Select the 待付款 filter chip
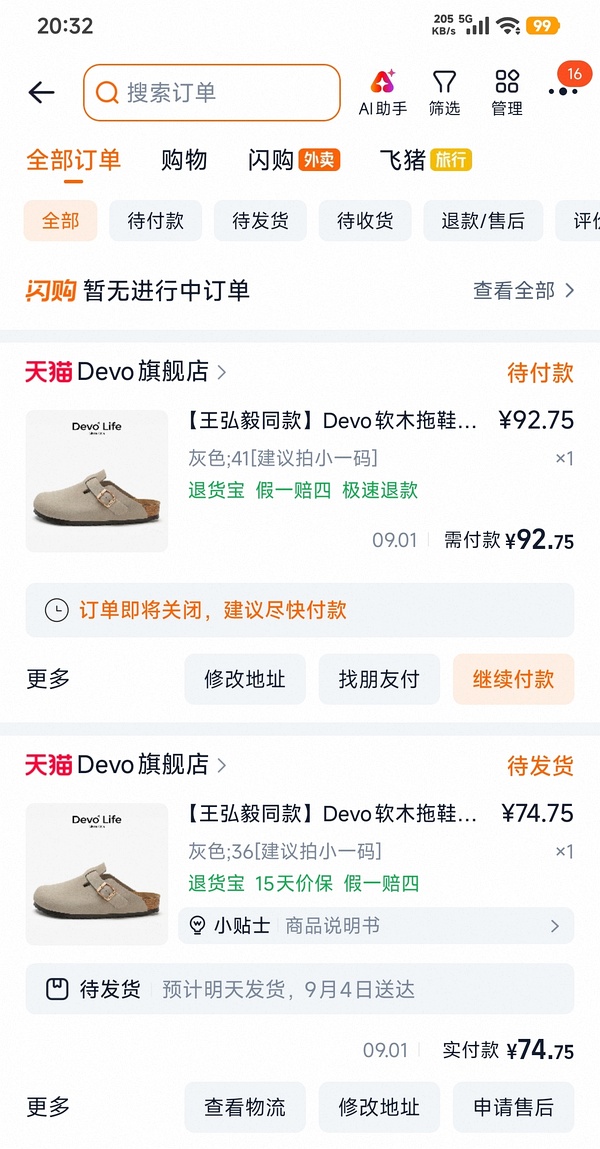The width and height of the screenshot is (600, 1149). tap(155, 221)
